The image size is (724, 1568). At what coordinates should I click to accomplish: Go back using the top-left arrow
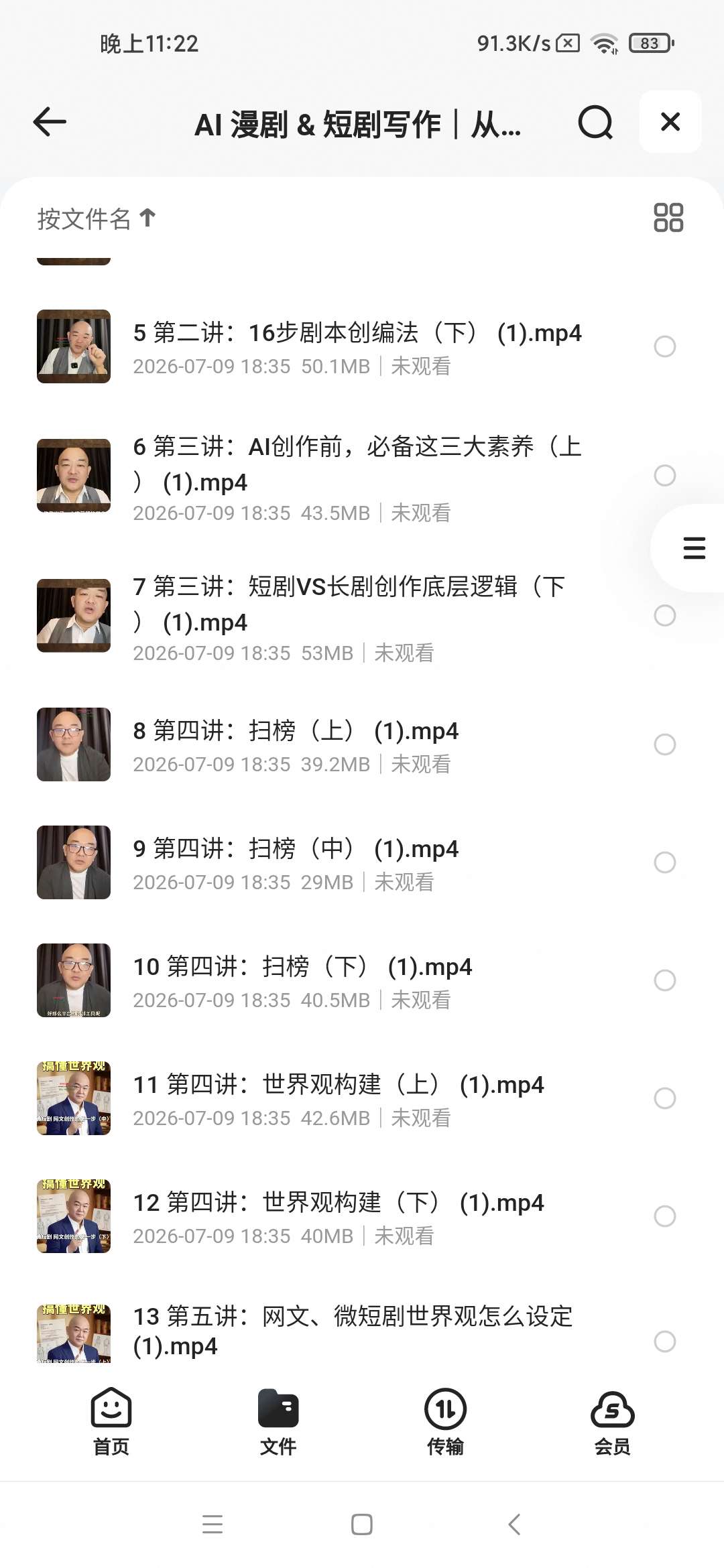pyautogui.click(x=50, y=122)
